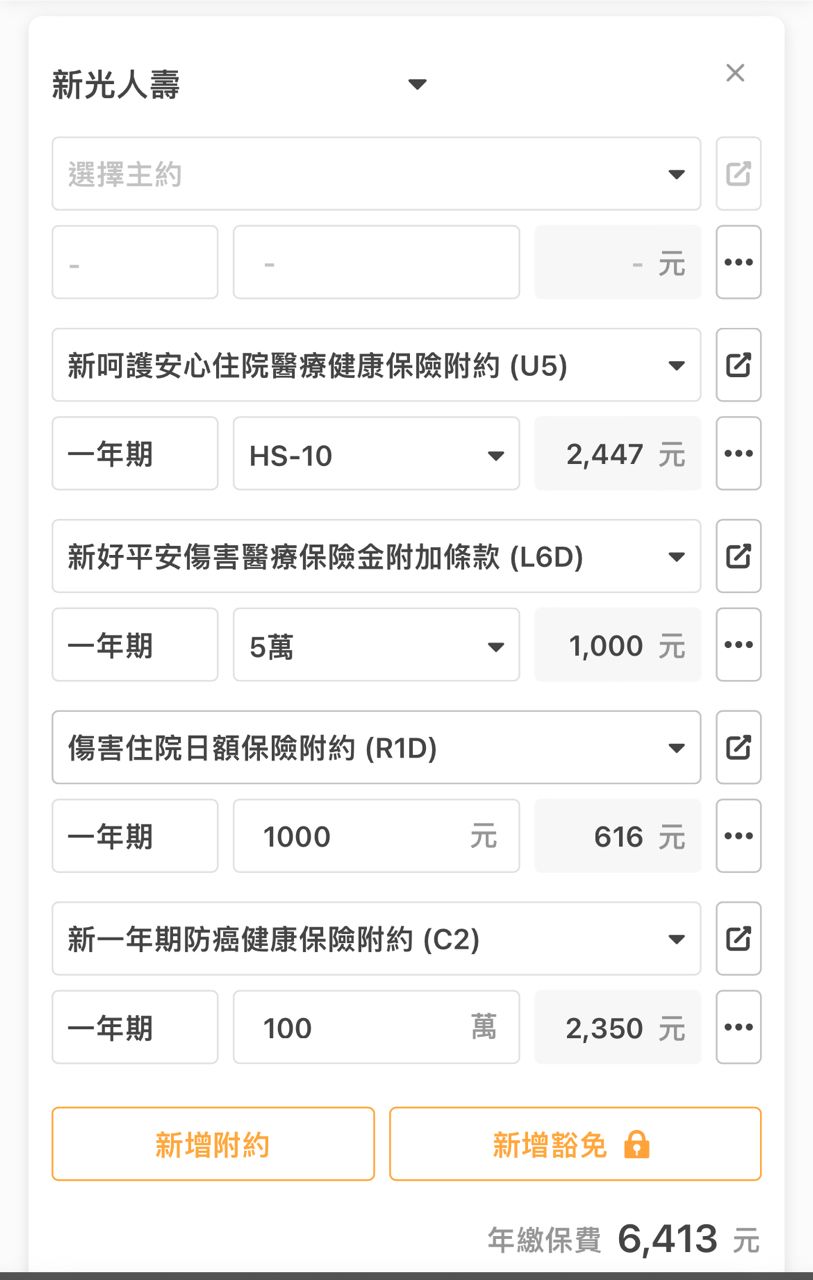Close the 新光人壽 insurance panel
Image resolution: width=813 pixels, height=1280 pixels.
click(x=735, y=73)
